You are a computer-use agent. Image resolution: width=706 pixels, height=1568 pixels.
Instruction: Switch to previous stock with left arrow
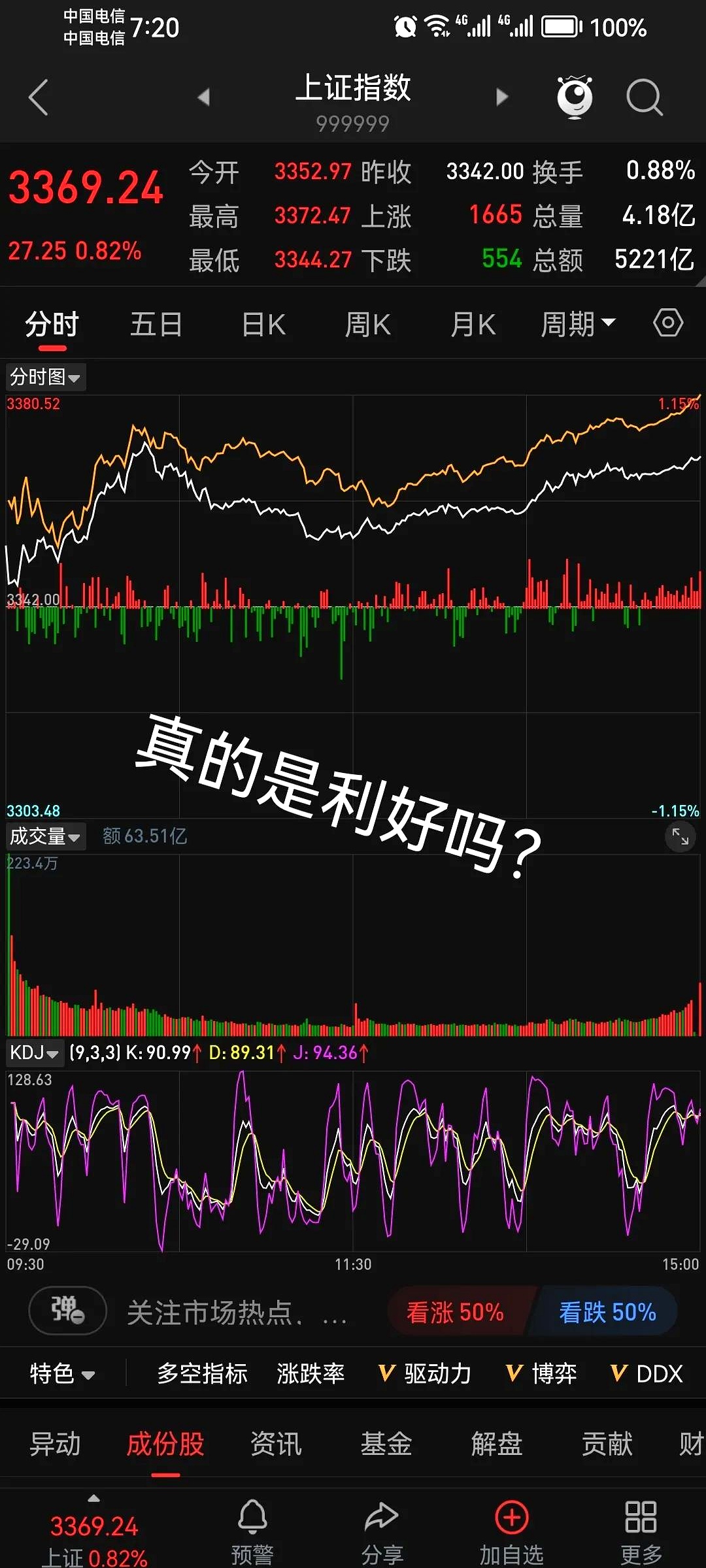tap(204, 97)
